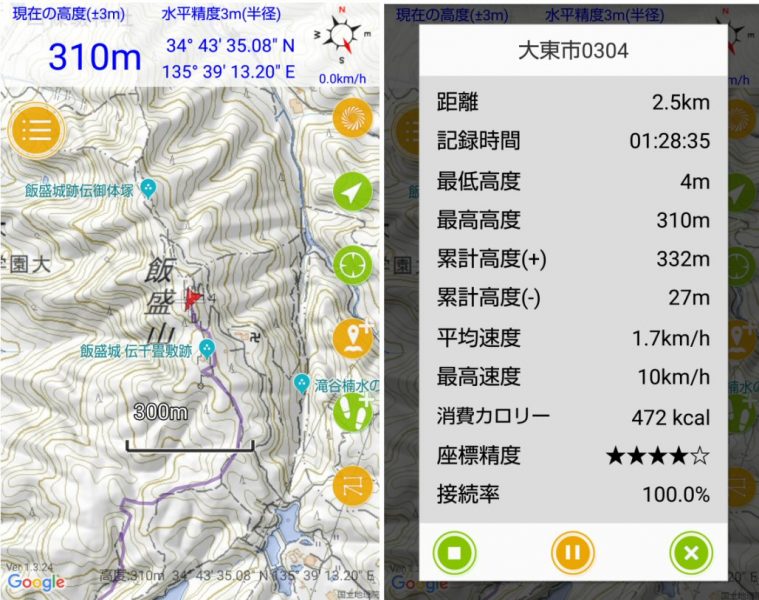Open 飯盛城跡伝御体塚 map marker

coord(148,188)
